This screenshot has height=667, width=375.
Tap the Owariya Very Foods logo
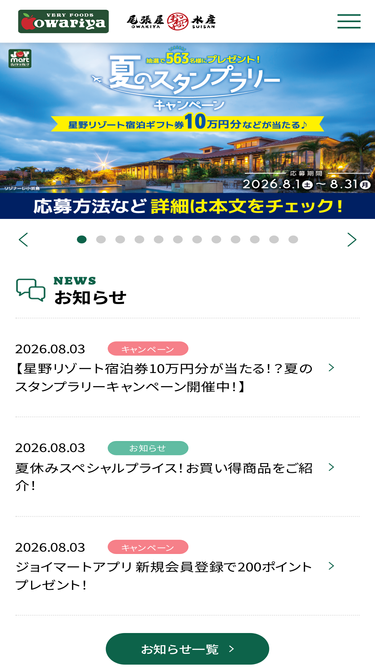tap(63, 21)
